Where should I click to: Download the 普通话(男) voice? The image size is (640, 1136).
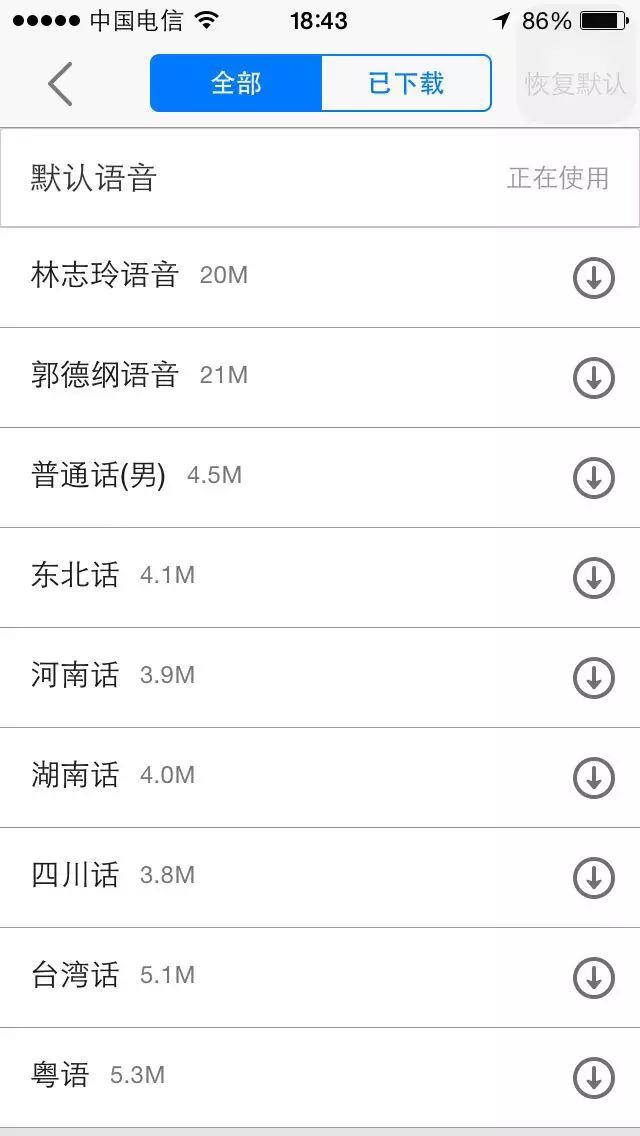[x=594, y=478]
